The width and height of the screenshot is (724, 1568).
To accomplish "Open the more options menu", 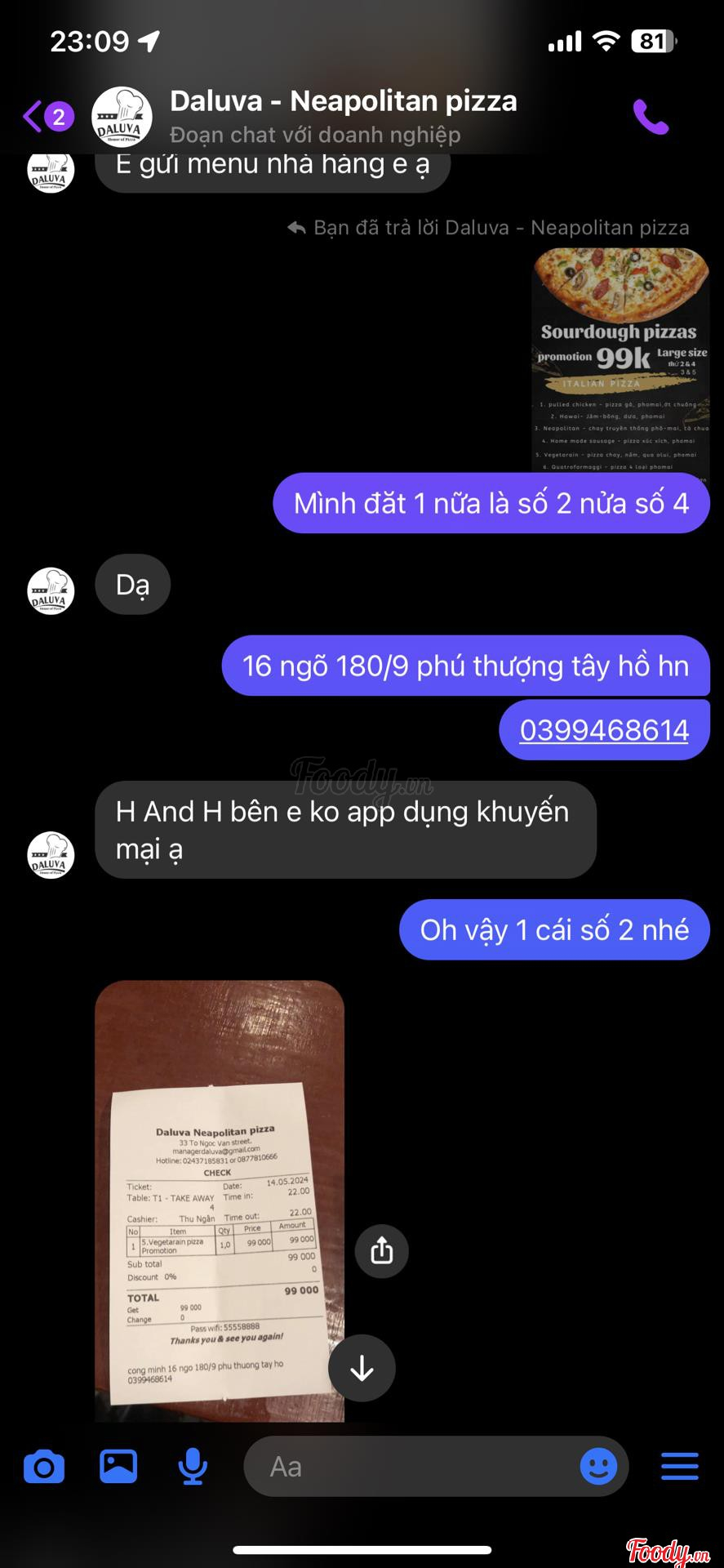I will (x=679, y=1467).
